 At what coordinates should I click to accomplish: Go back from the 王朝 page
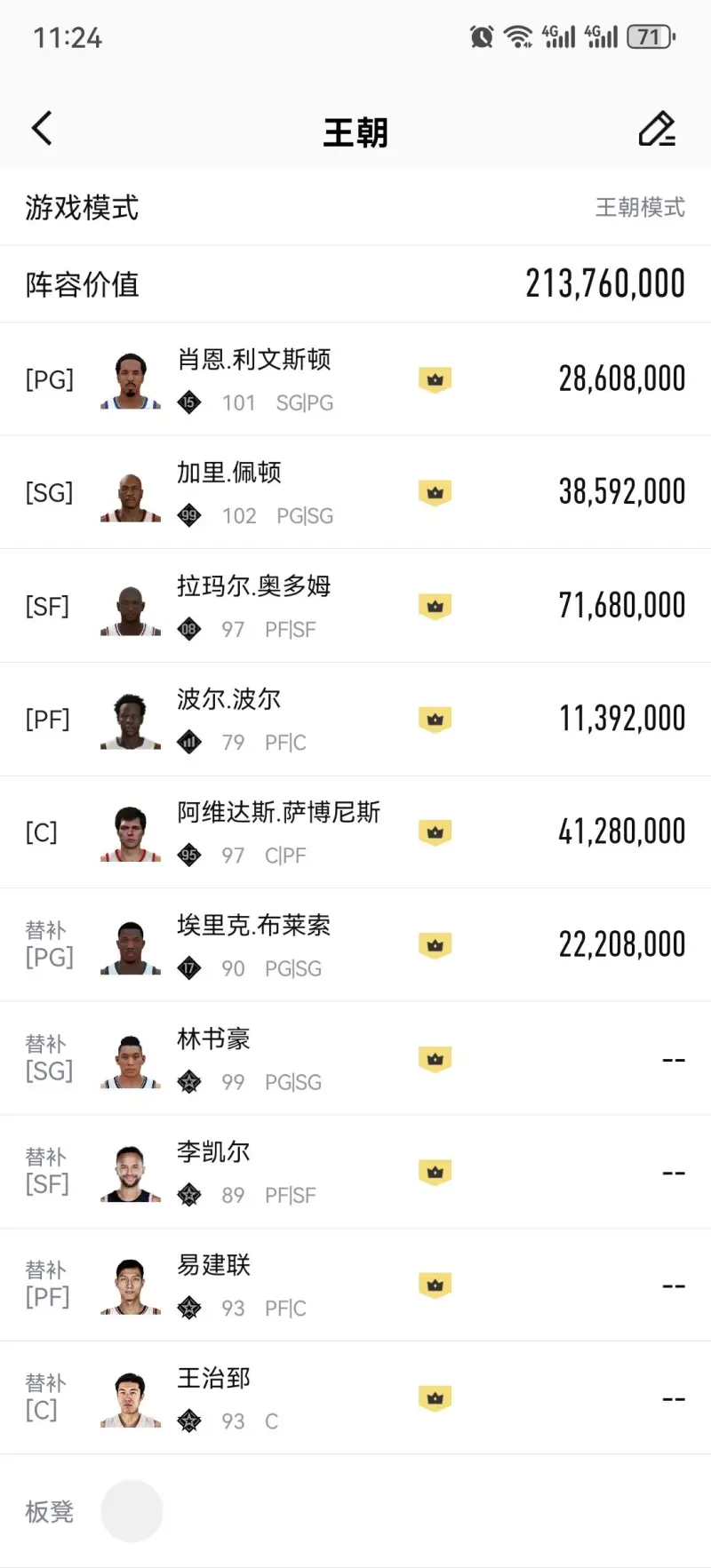tap(42, 129)
